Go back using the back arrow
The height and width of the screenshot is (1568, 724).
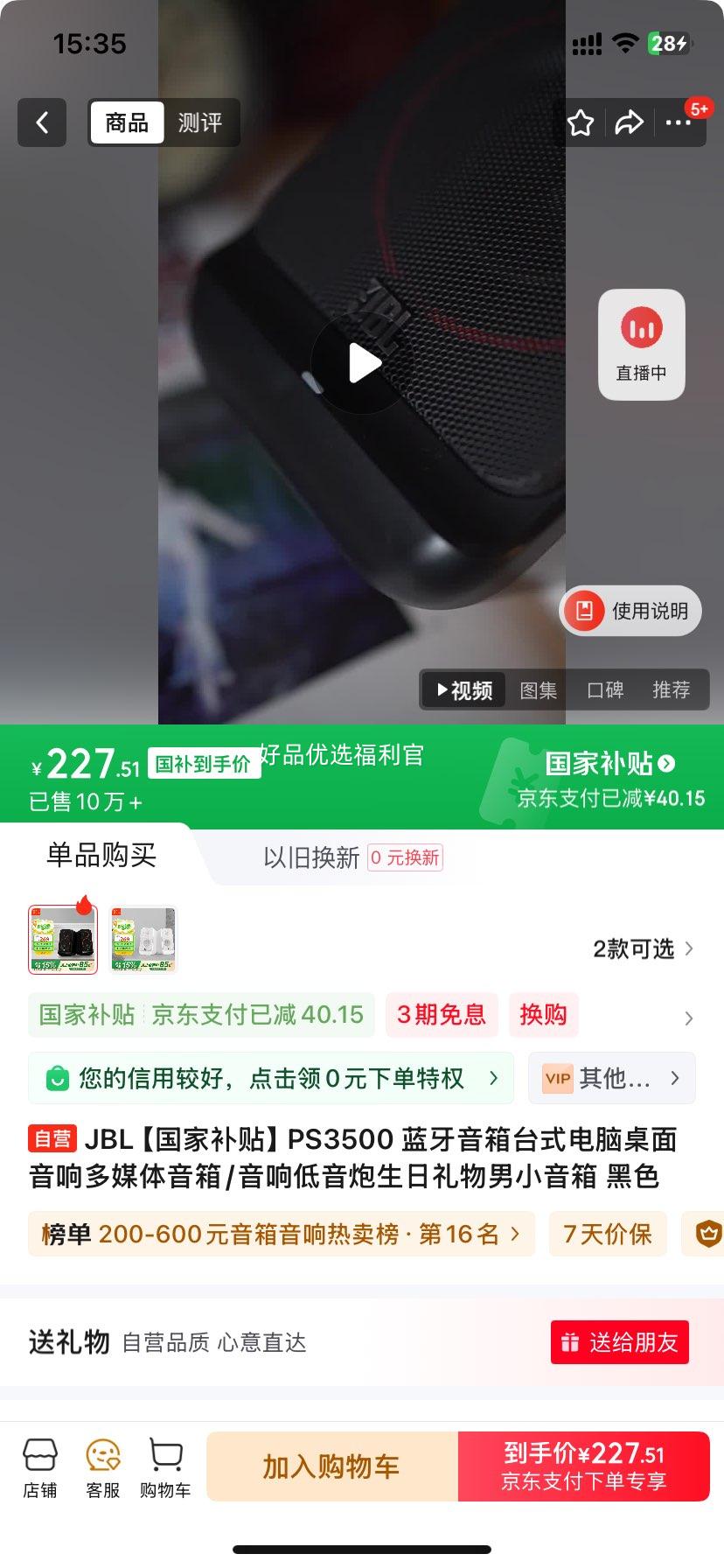click(42, 122)
